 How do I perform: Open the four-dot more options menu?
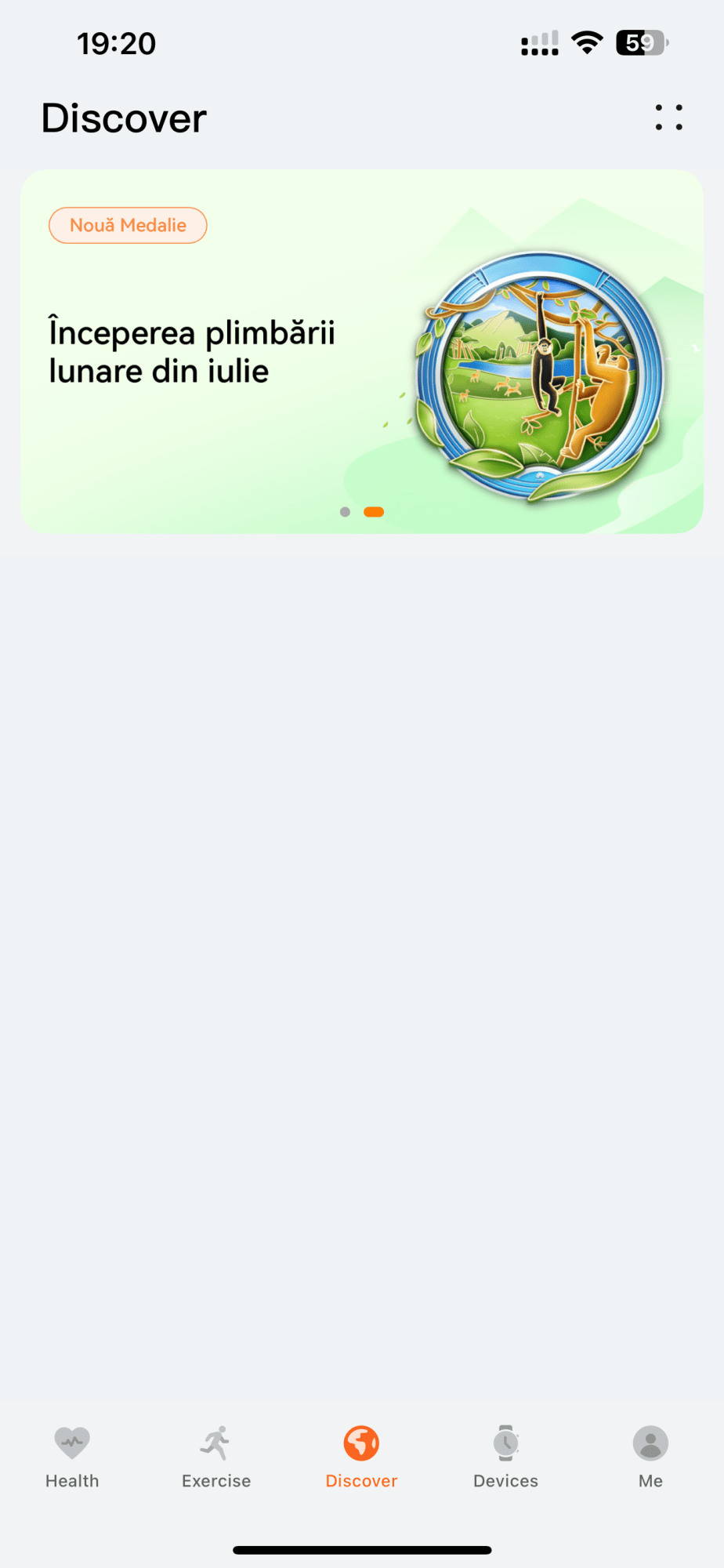click(x=668, y=118)
